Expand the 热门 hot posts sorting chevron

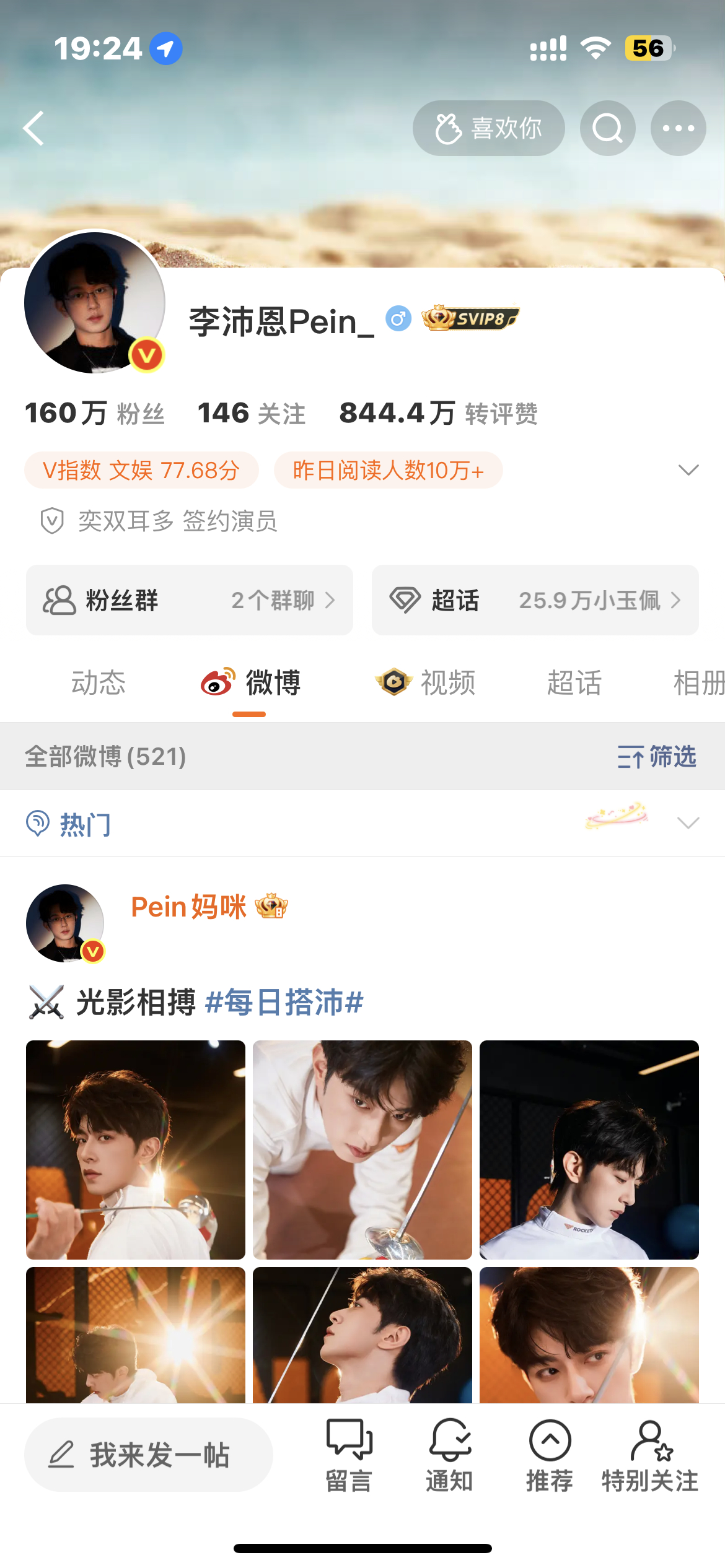[687, 824]
